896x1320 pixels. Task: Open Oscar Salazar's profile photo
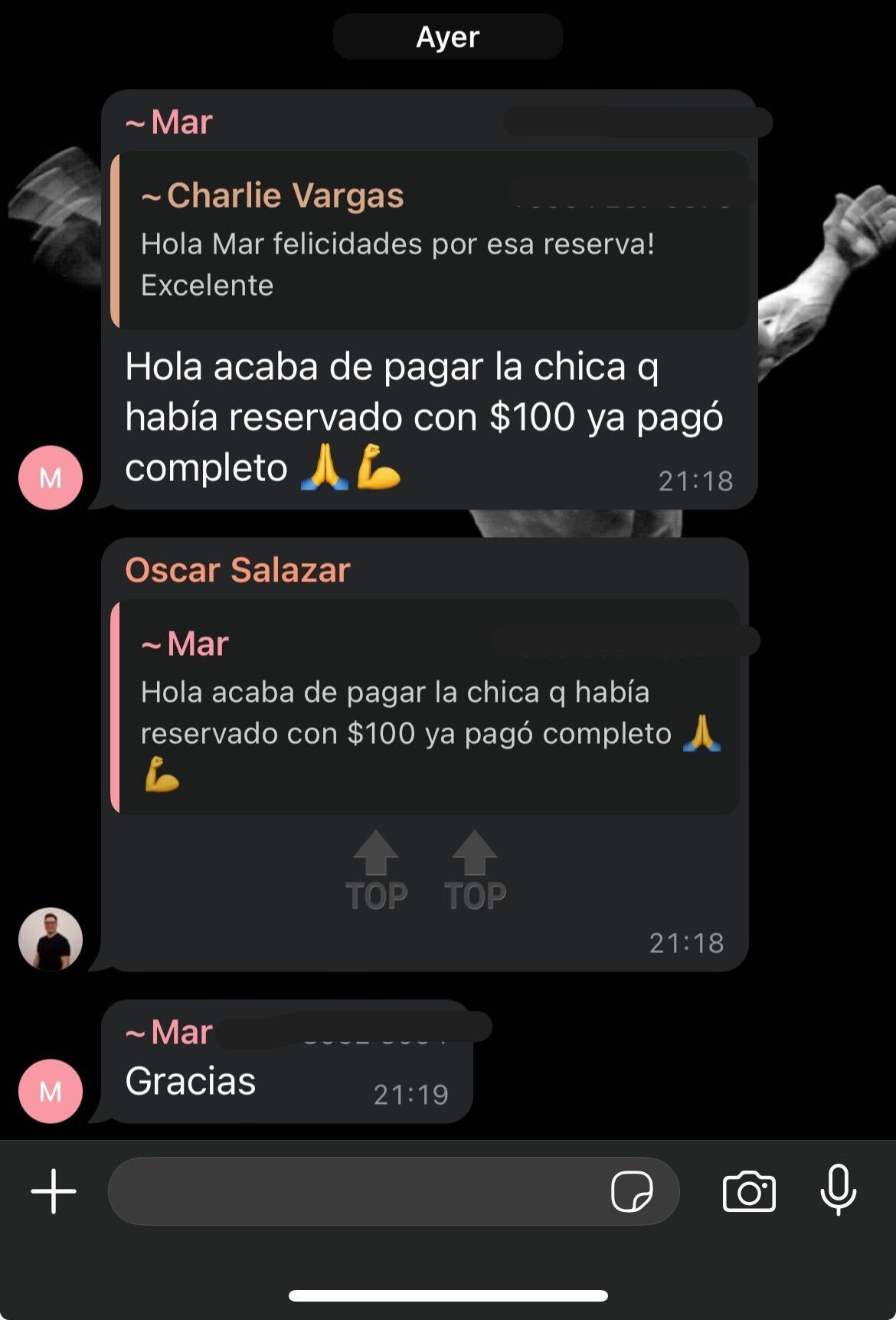coord(51,939)
